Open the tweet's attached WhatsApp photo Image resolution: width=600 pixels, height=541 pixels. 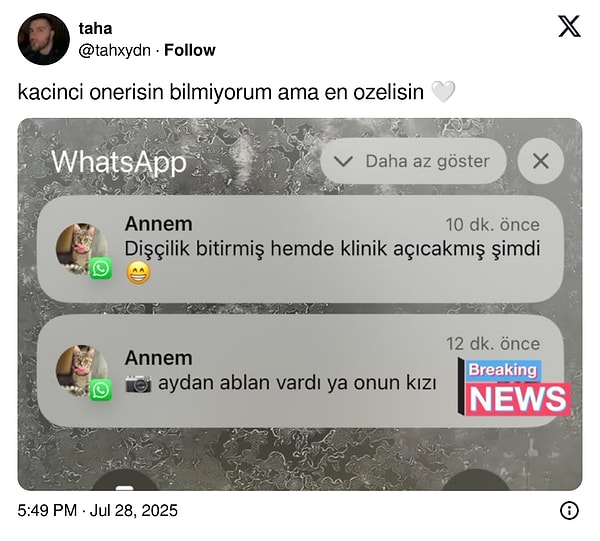[x=300, y=304]
